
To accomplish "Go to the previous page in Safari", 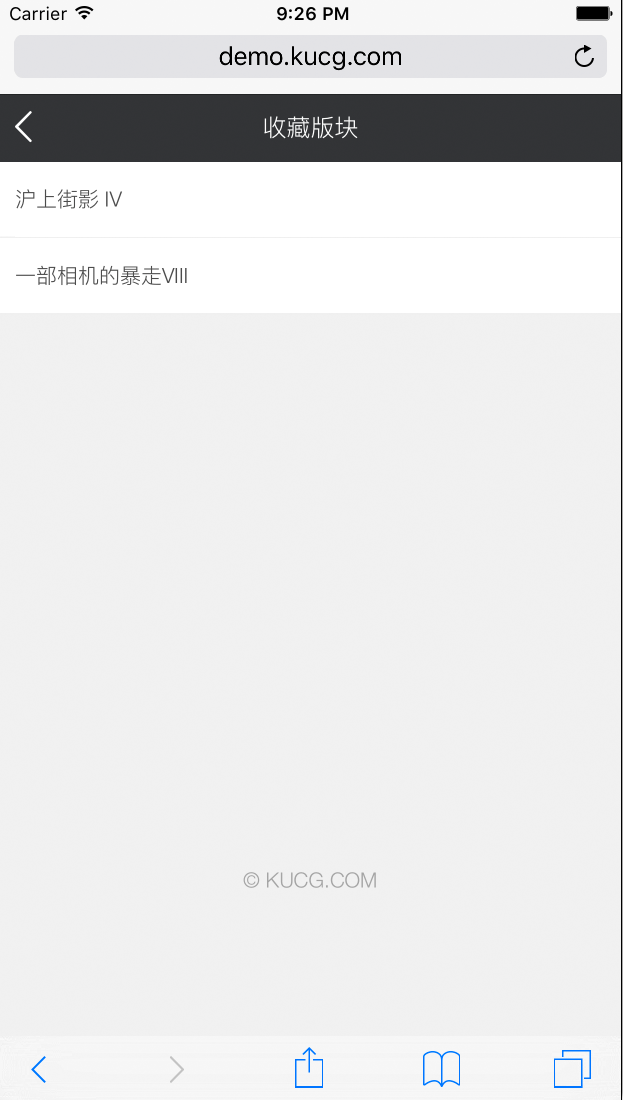I will [x=39, y=1069].
